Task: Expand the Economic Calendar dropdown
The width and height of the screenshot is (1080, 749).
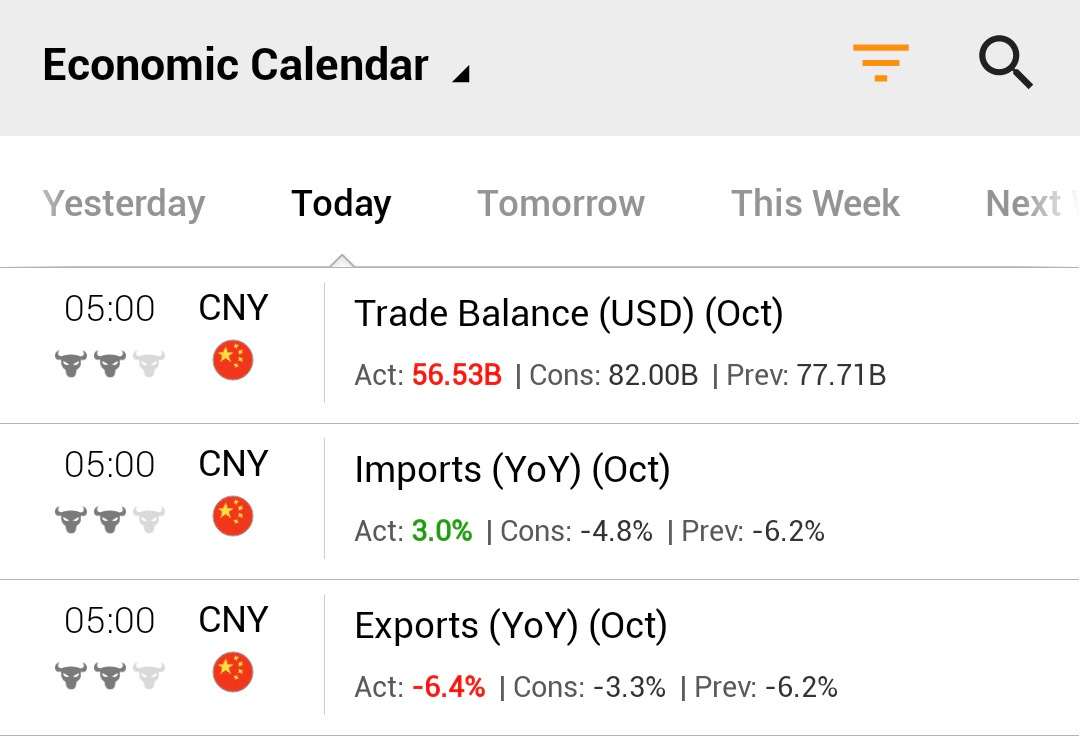Action: (x=460, y=74)
